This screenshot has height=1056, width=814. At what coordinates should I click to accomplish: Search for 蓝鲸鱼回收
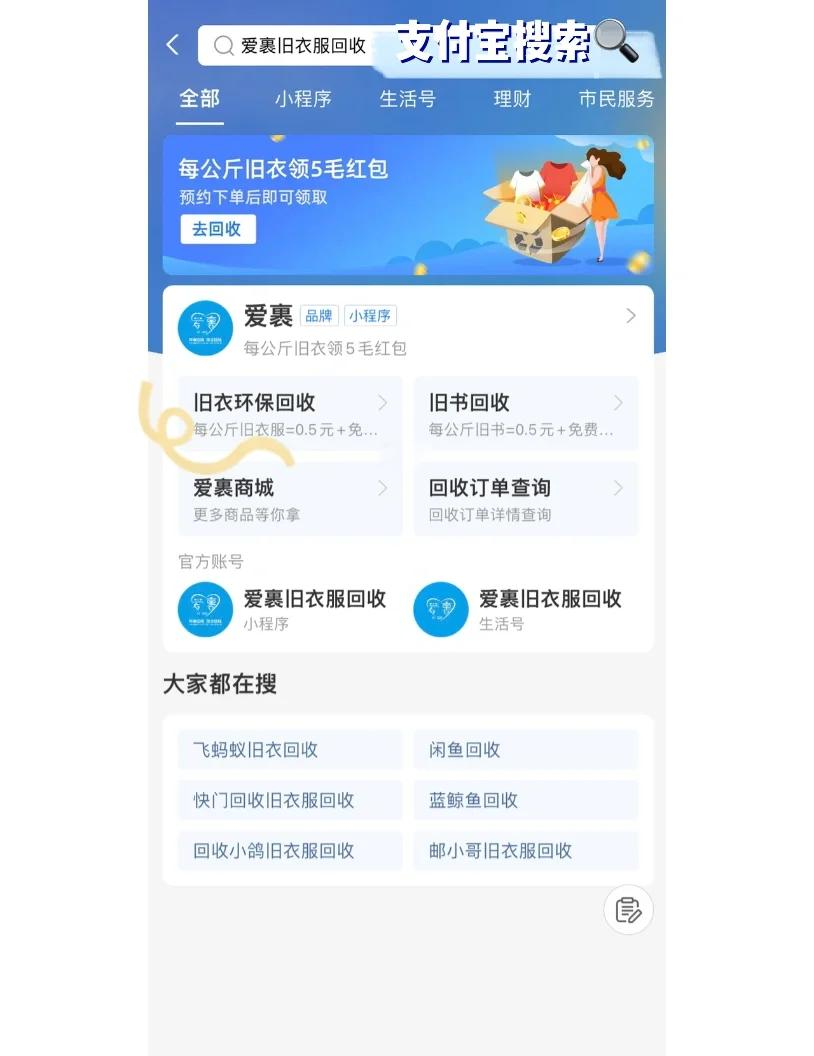pos(525,800)
